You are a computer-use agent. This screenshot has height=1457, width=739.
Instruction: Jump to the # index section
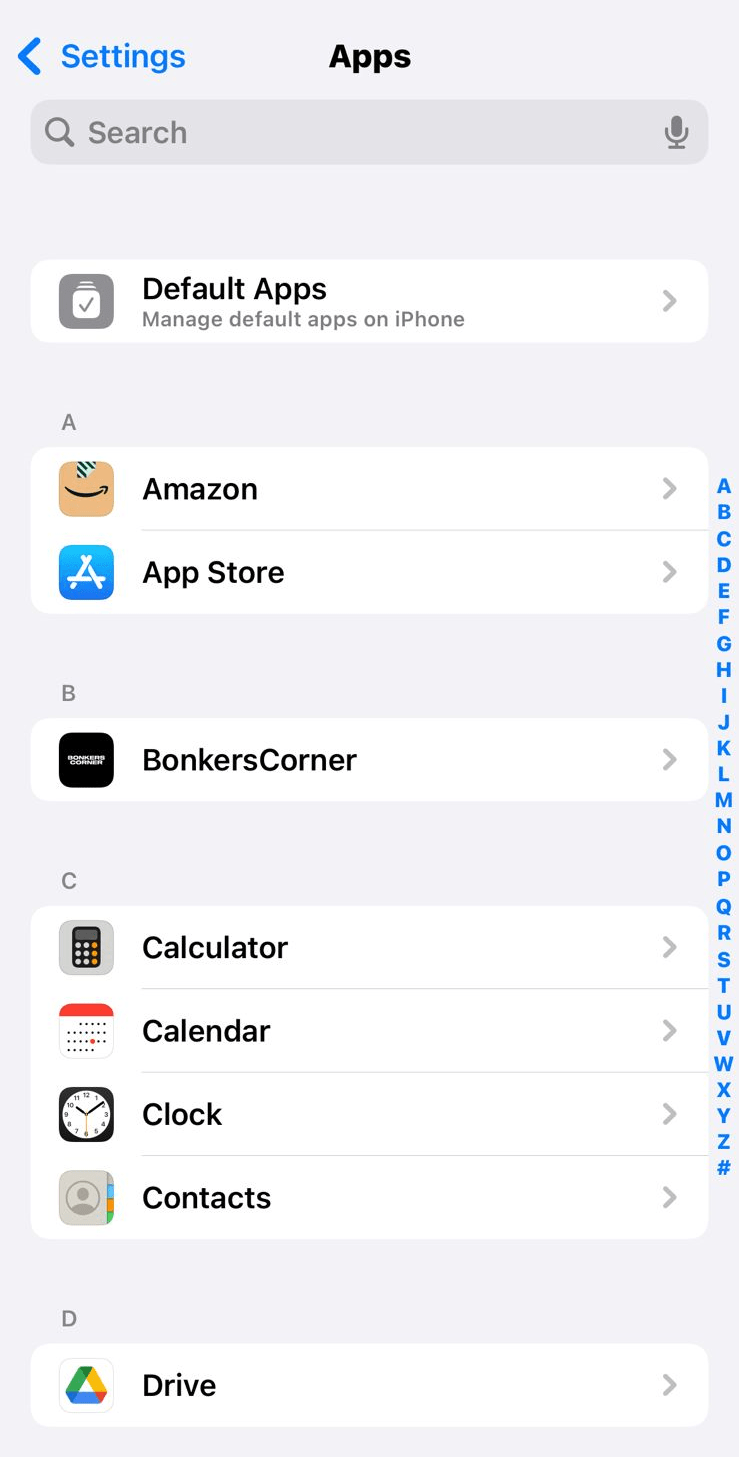pos(724,1167)
